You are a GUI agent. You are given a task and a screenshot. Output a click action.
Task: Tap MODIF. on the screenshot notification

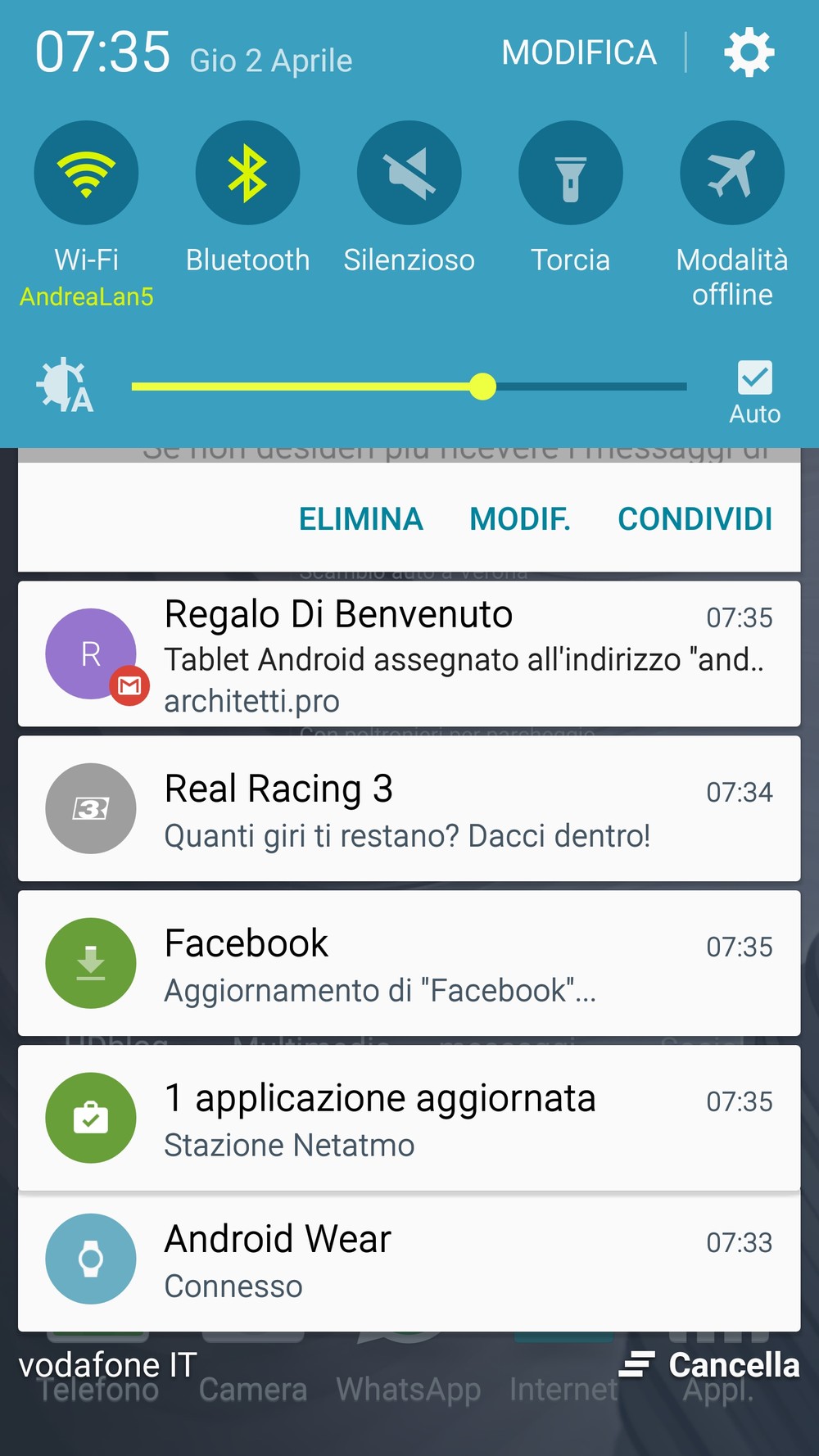(x=520, y=519)
